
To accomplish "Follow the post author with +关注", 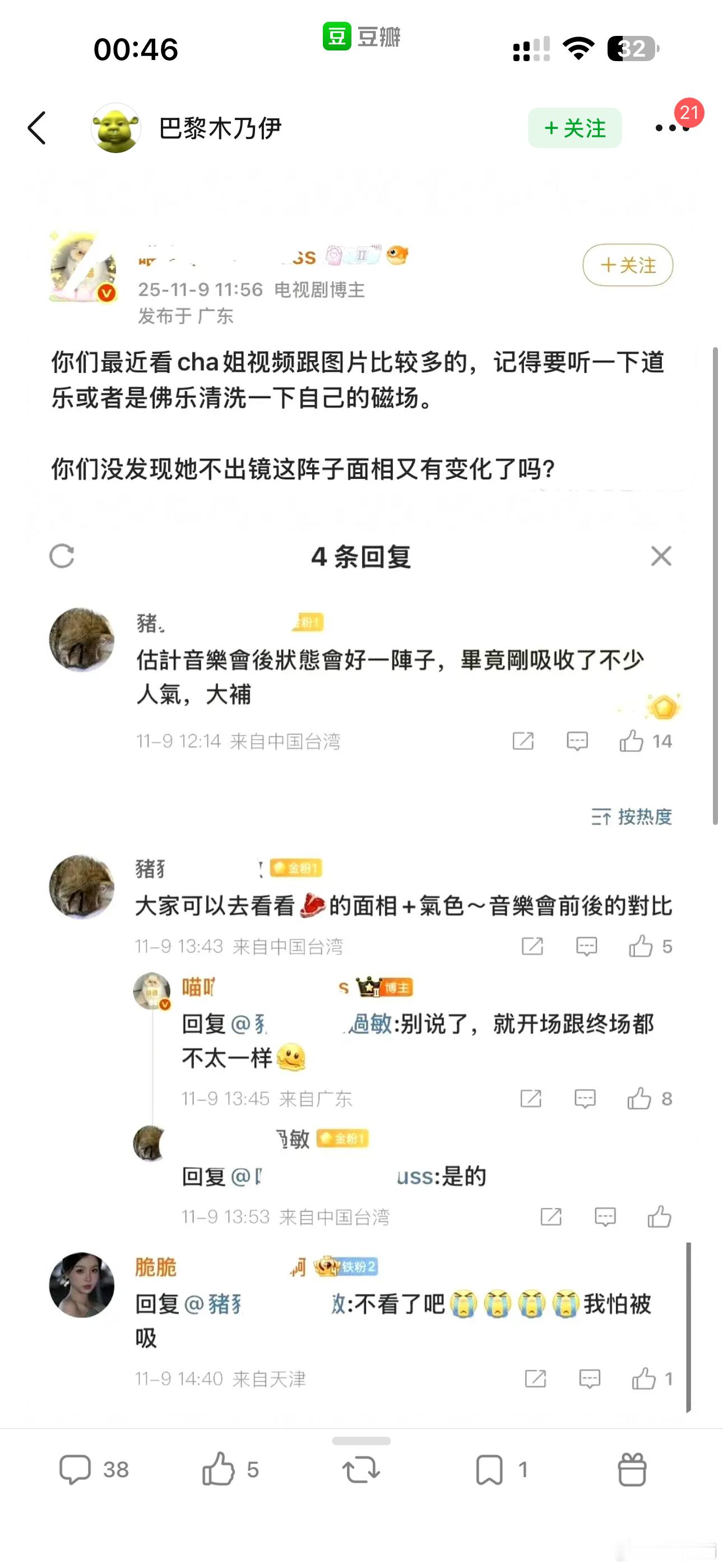I will pos(628,266).
